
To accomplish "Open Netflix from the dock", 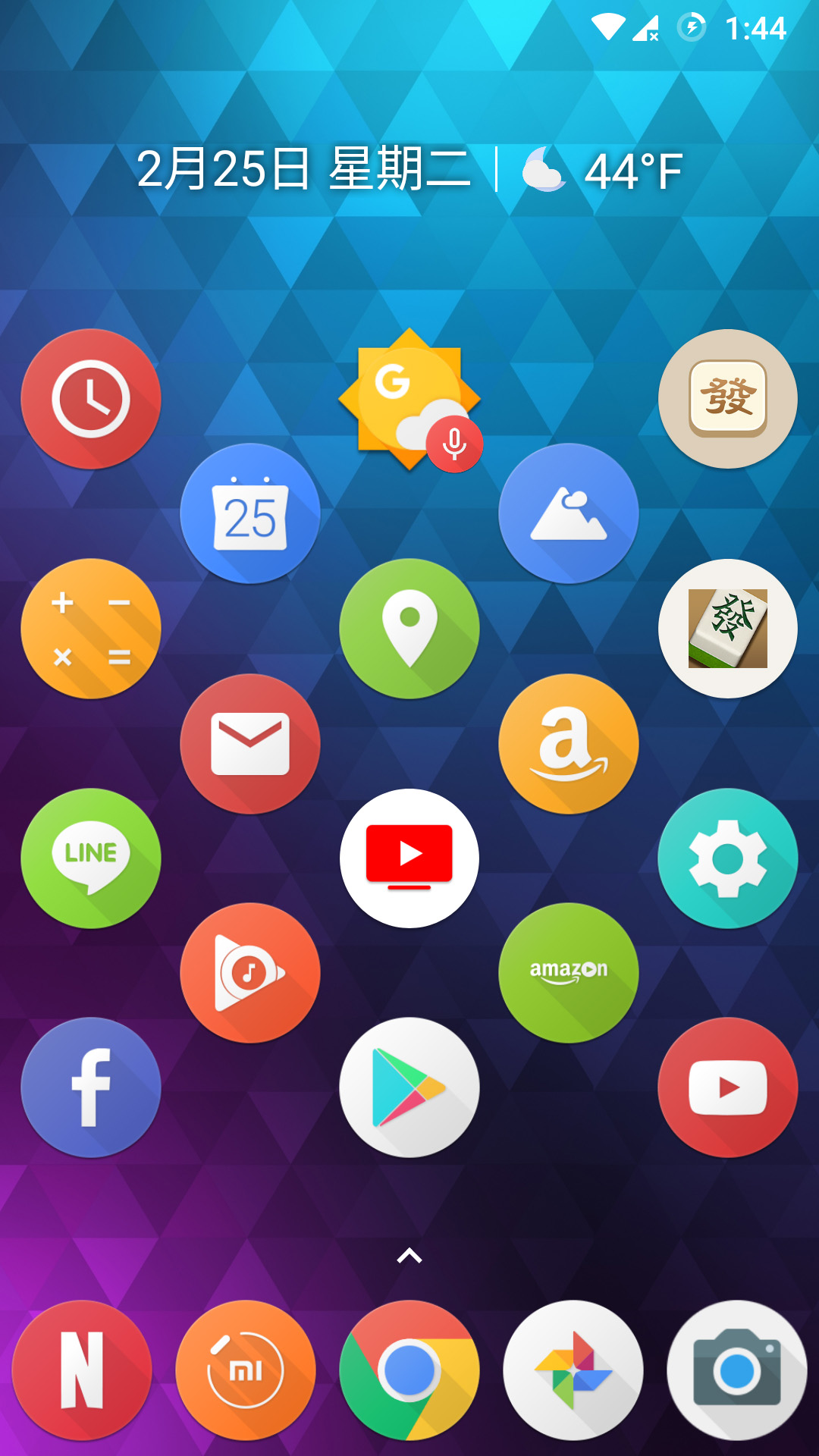I will (x=82, y=1370).
